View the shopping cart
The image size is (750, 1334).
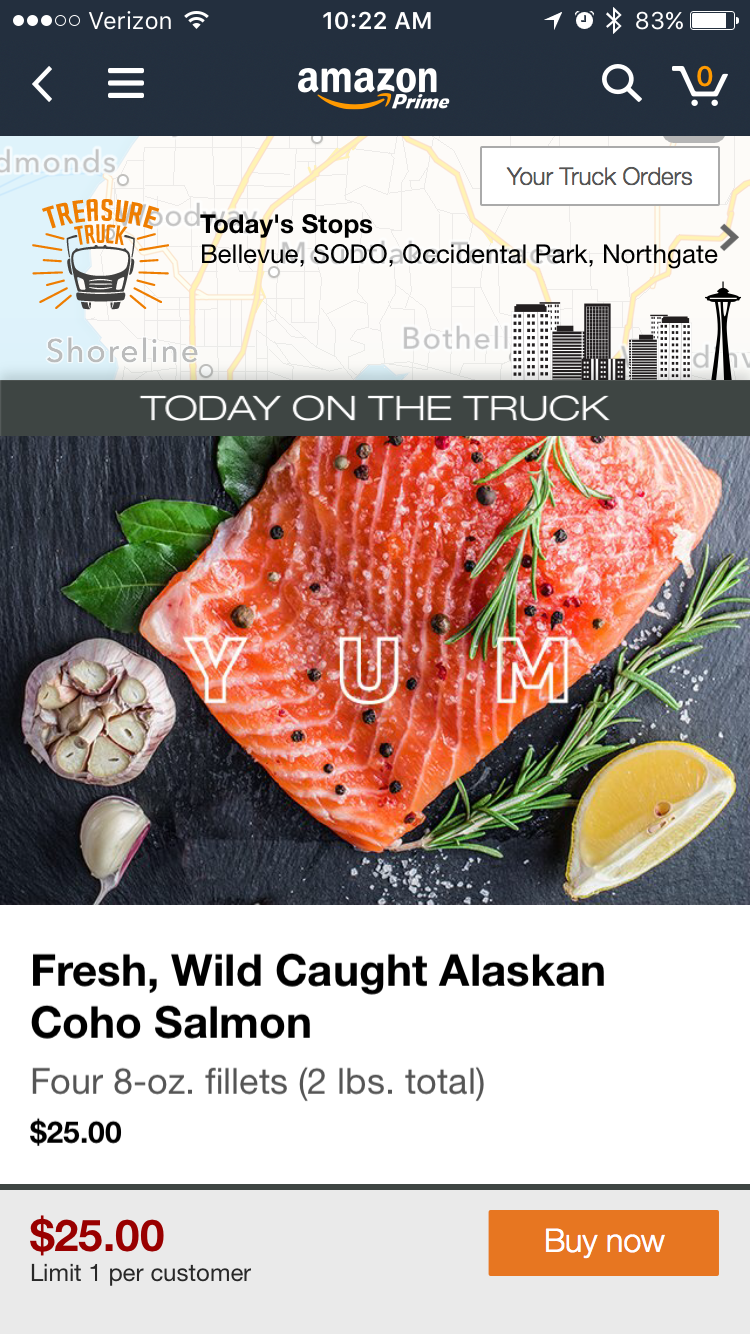pos(699,85)
